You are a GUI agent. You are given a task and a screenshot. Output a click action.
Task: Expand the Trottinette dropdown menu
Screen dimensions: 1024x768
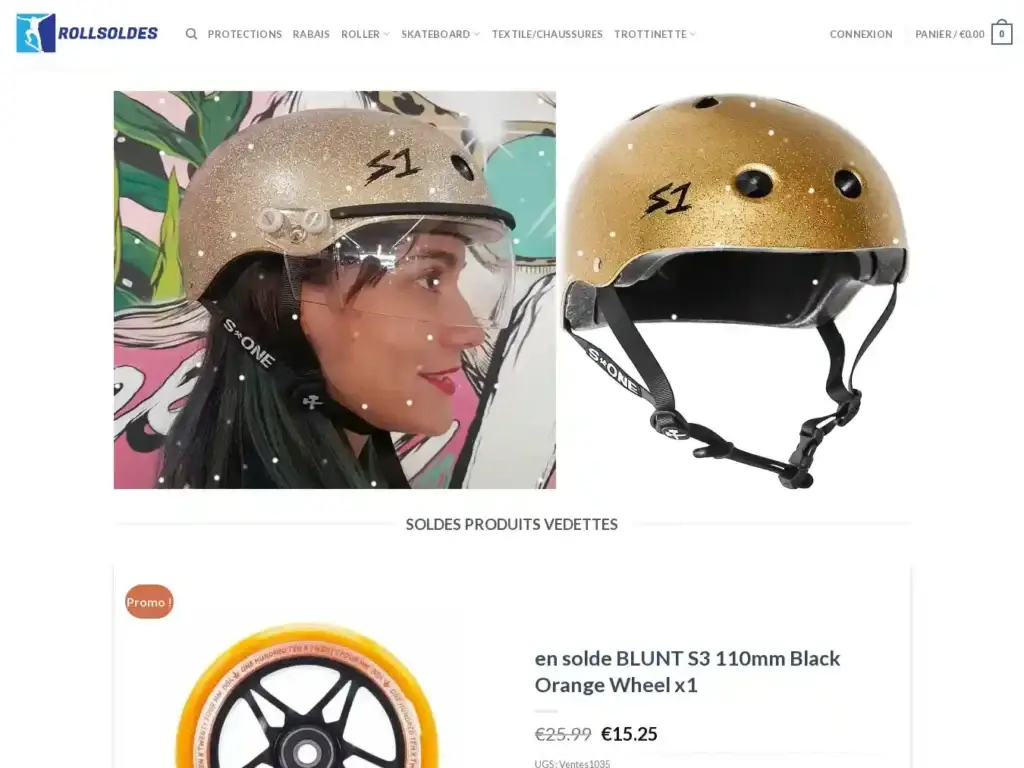click(654, 34)
